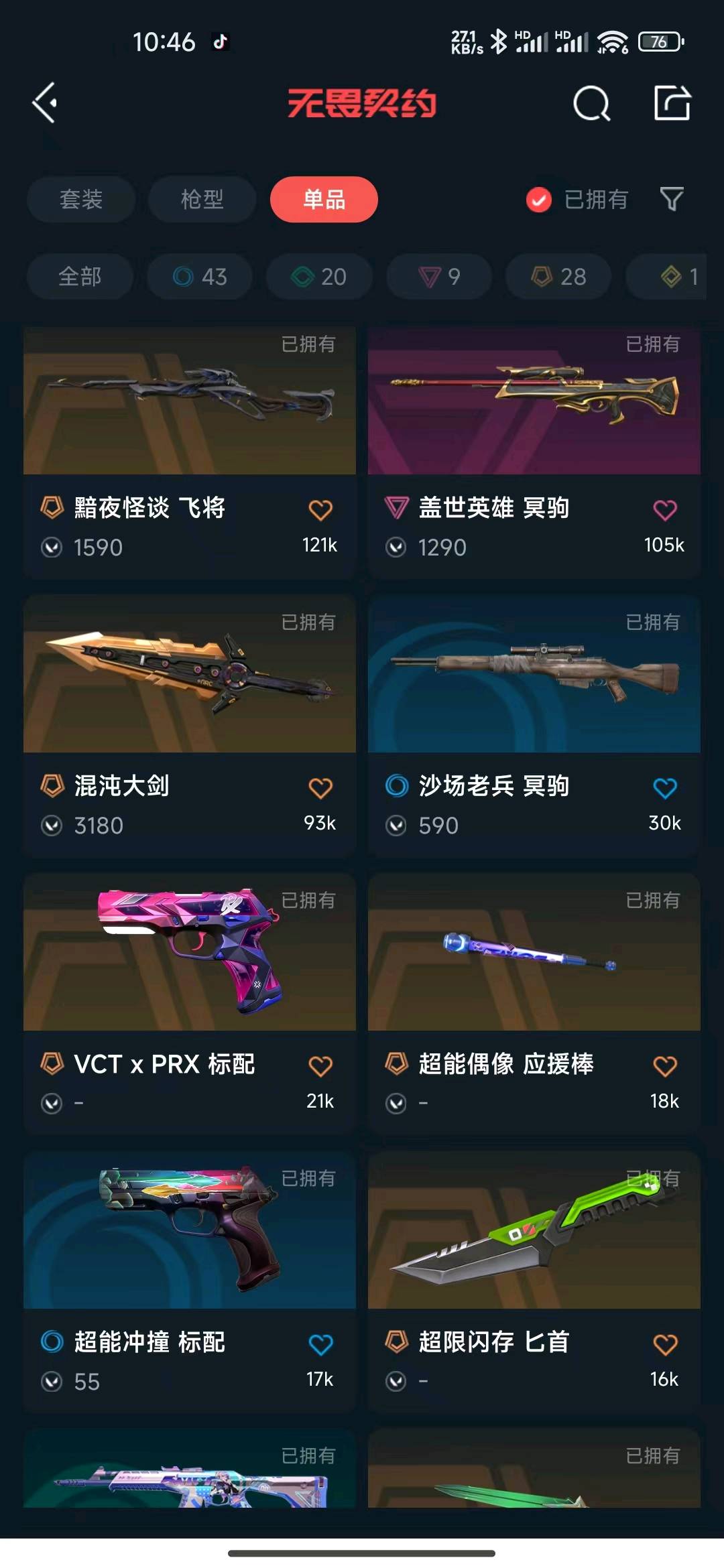This screenshot has height=1568, width=724.
Task: Like the 超能偶像 应援棒 skin
Action: [664, 1066]
